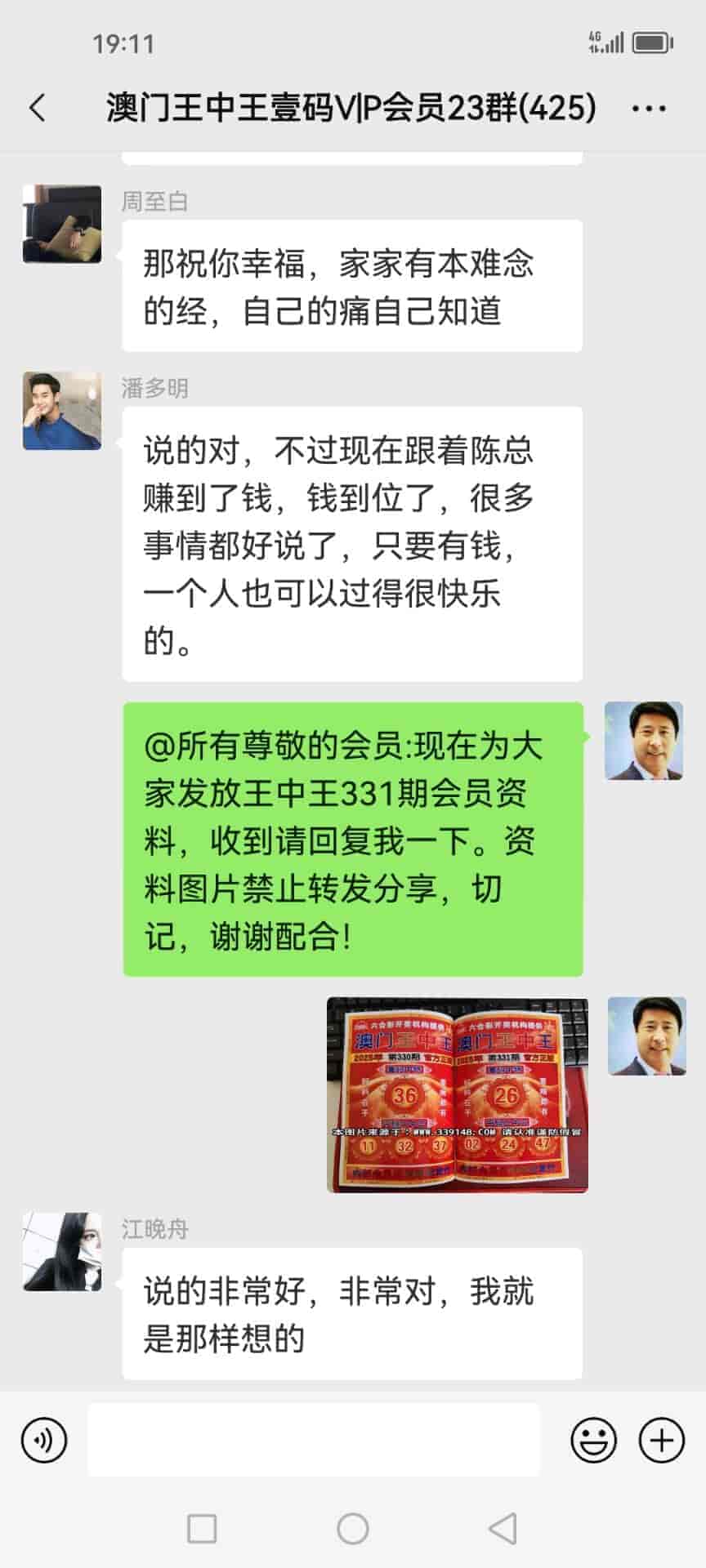Switch to voice message input

coord(44,1440)
